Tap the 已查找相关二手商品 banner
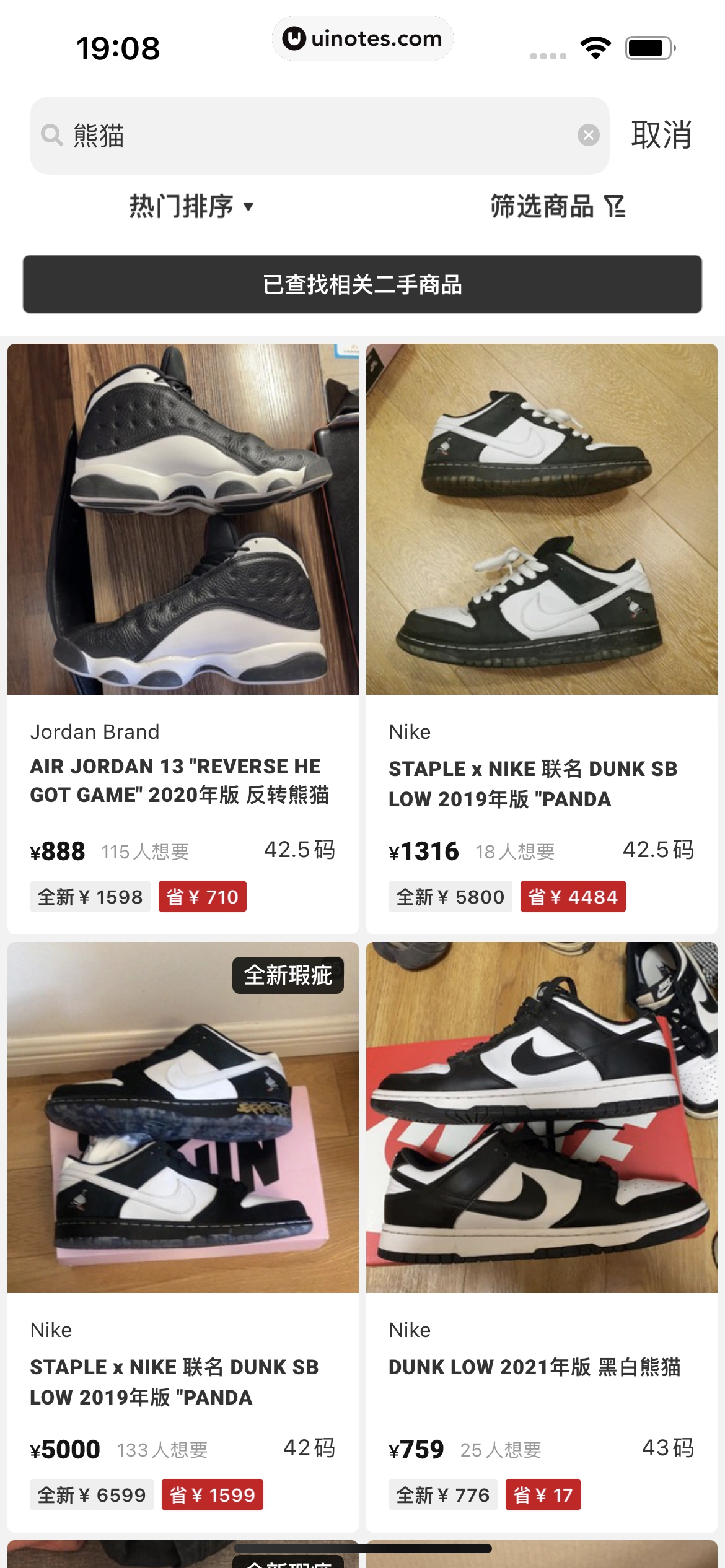This screenshot has height=1568, width=725. [362, 284]
